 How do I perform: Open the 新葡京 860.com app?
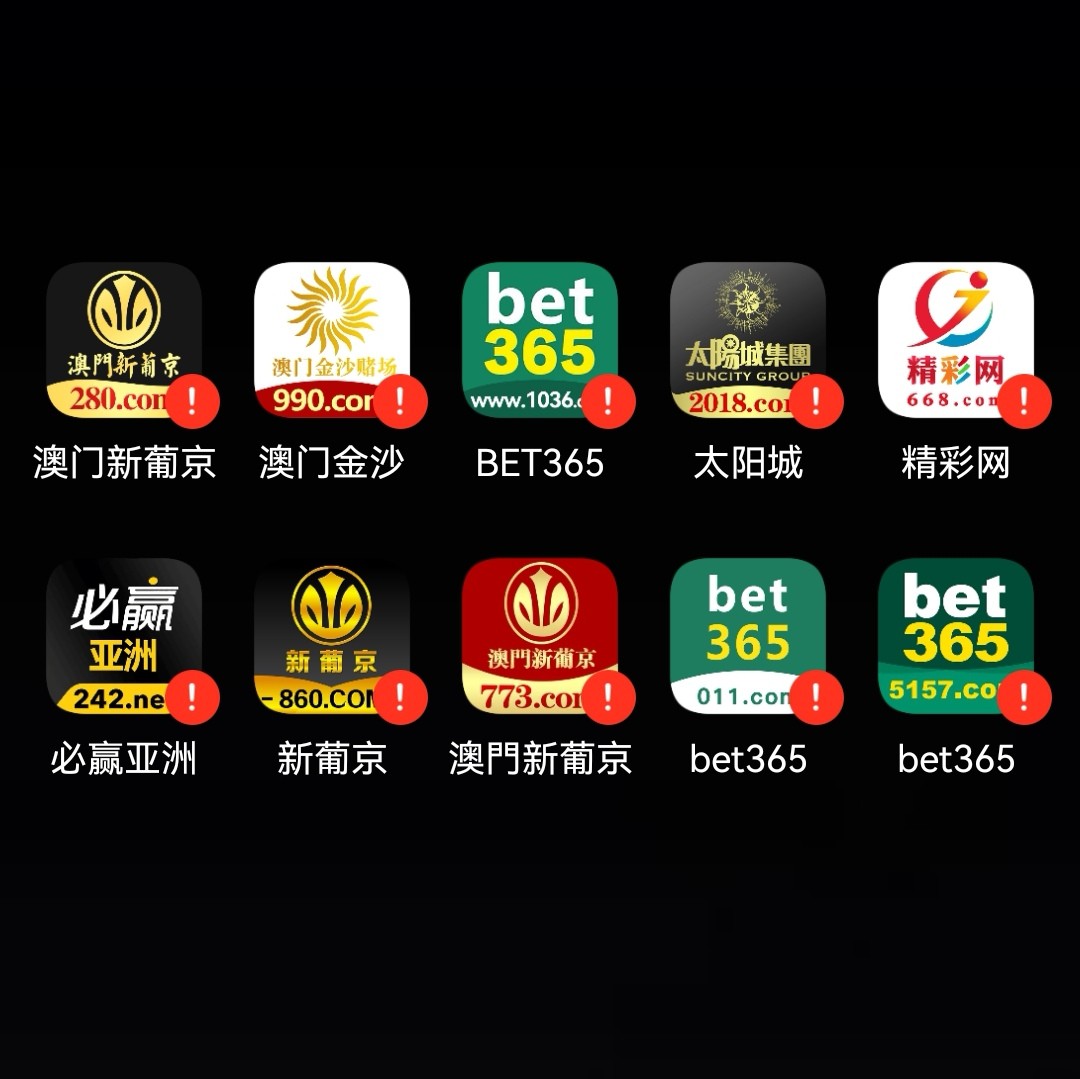click(x=332, y=636)
